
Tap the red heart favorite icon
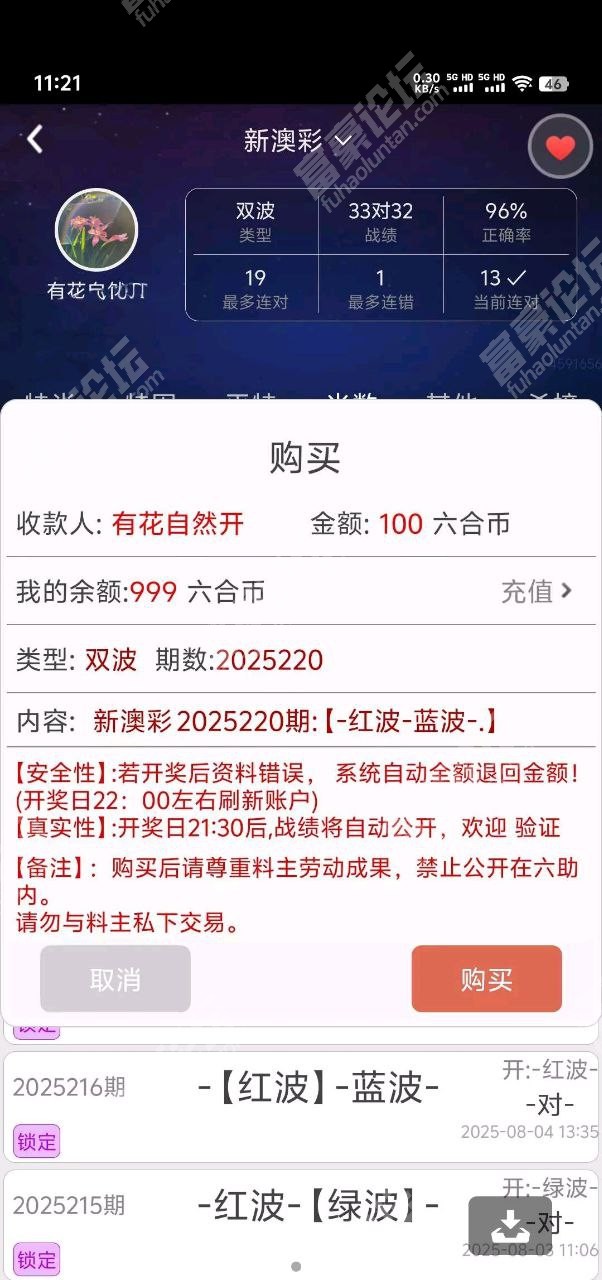click(560, 148)
